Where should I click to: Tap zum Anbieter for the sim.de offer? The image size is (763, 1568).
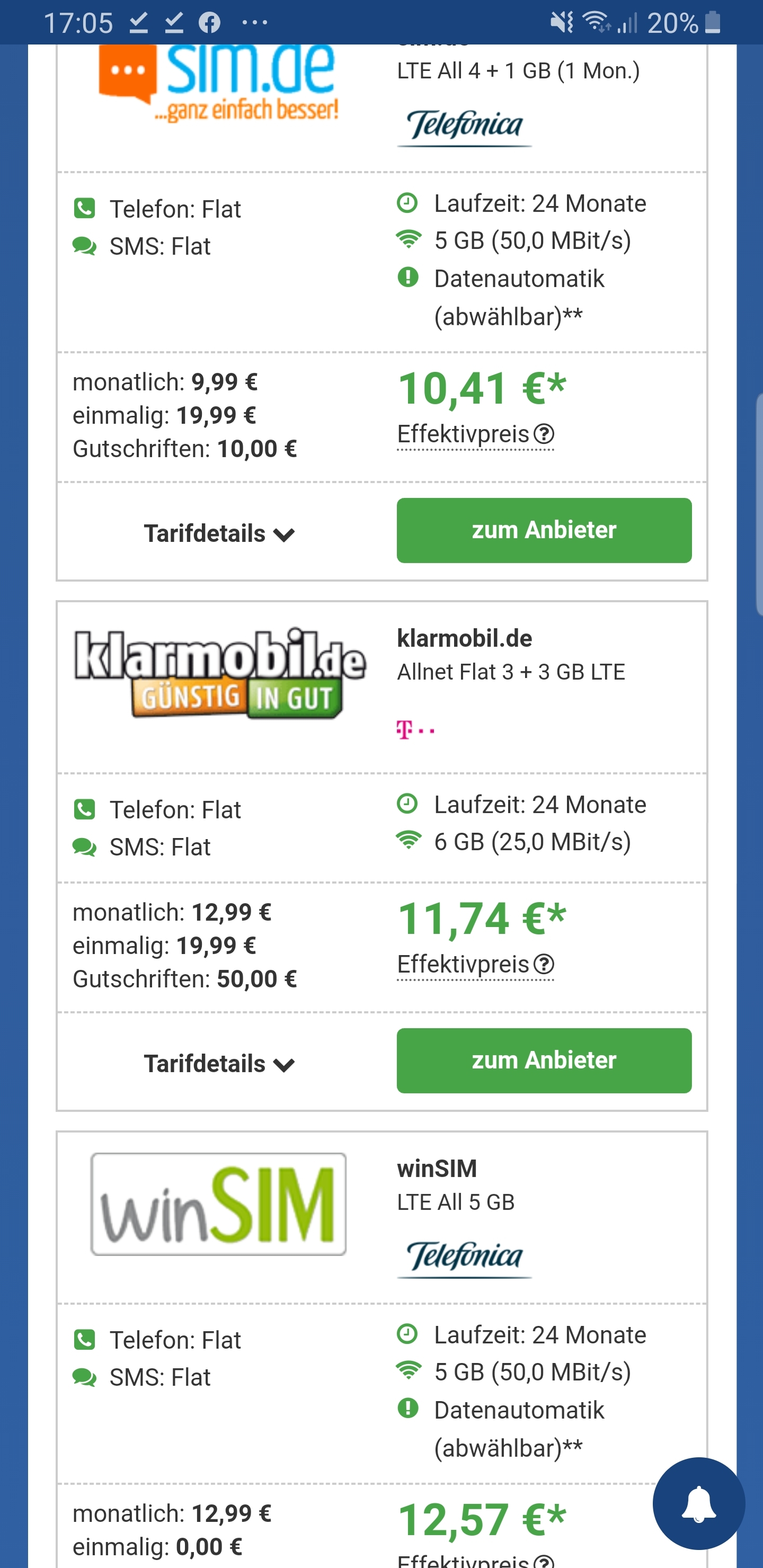[544, 530]
